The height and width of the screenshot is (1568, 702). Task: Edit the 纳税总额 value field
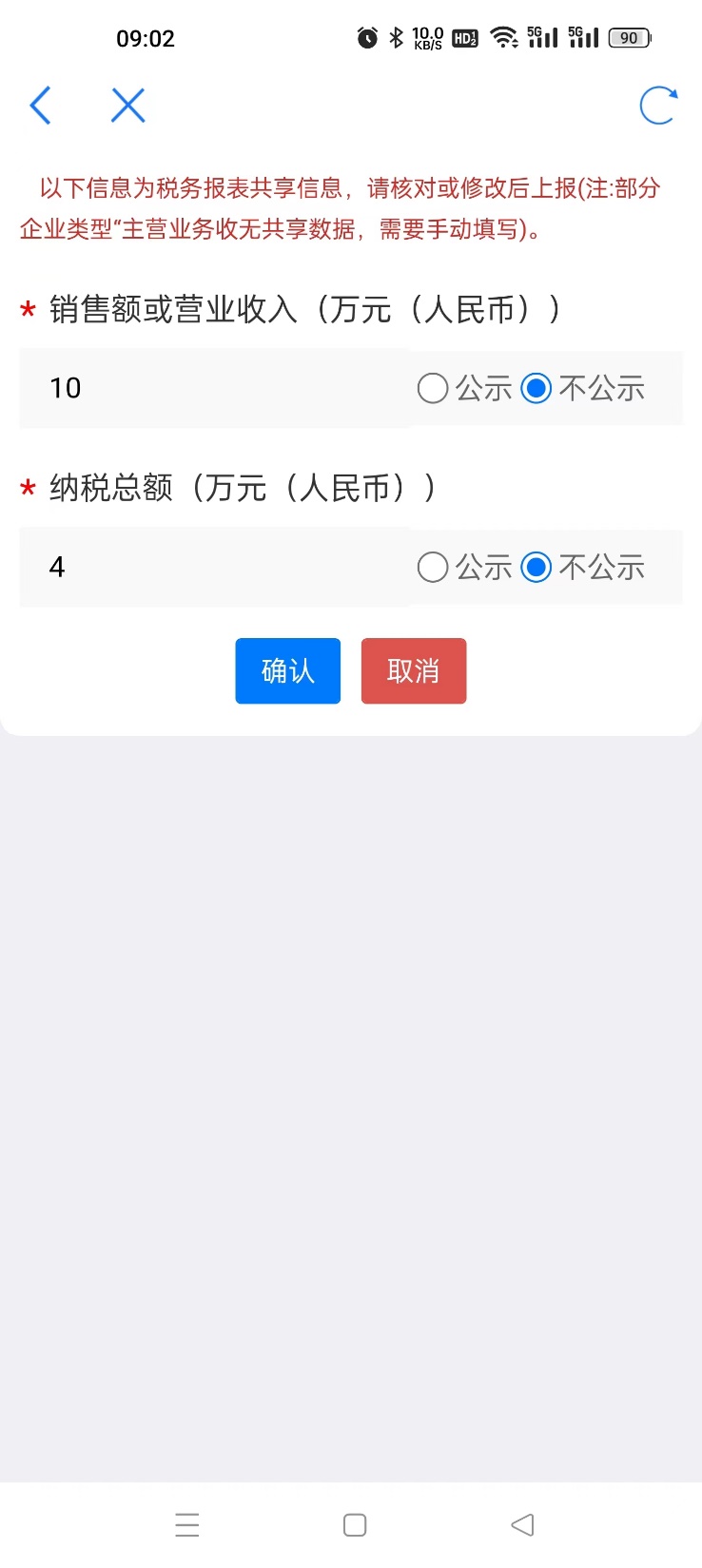[214, 567]
